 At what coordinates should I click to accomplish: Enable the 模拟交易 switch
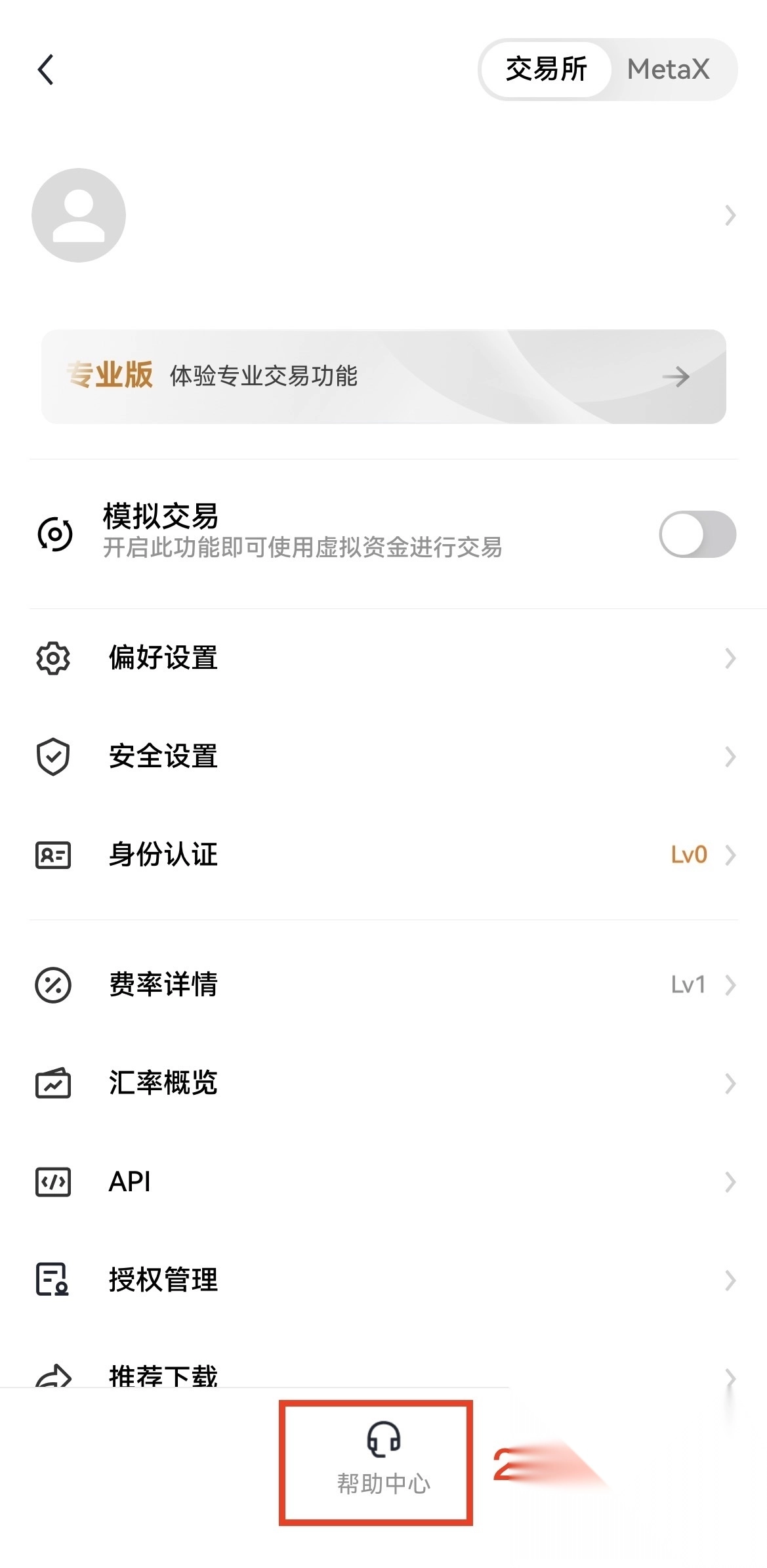coord(697,534)
